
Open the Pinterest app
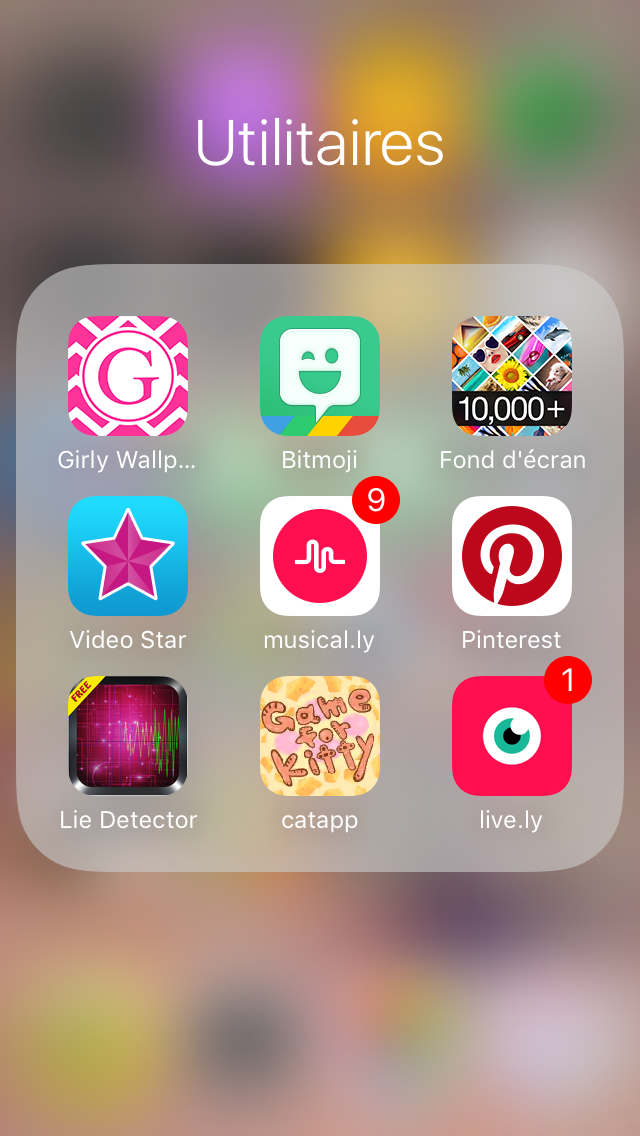(x=512, y=556)
